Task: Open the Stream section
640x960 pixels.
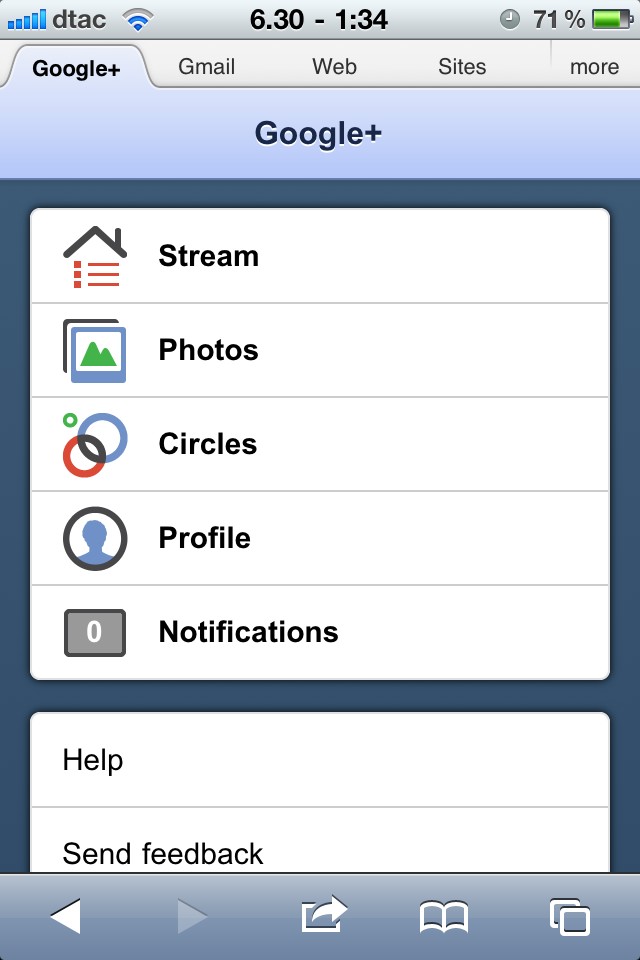Action: (x=320, y=256)
